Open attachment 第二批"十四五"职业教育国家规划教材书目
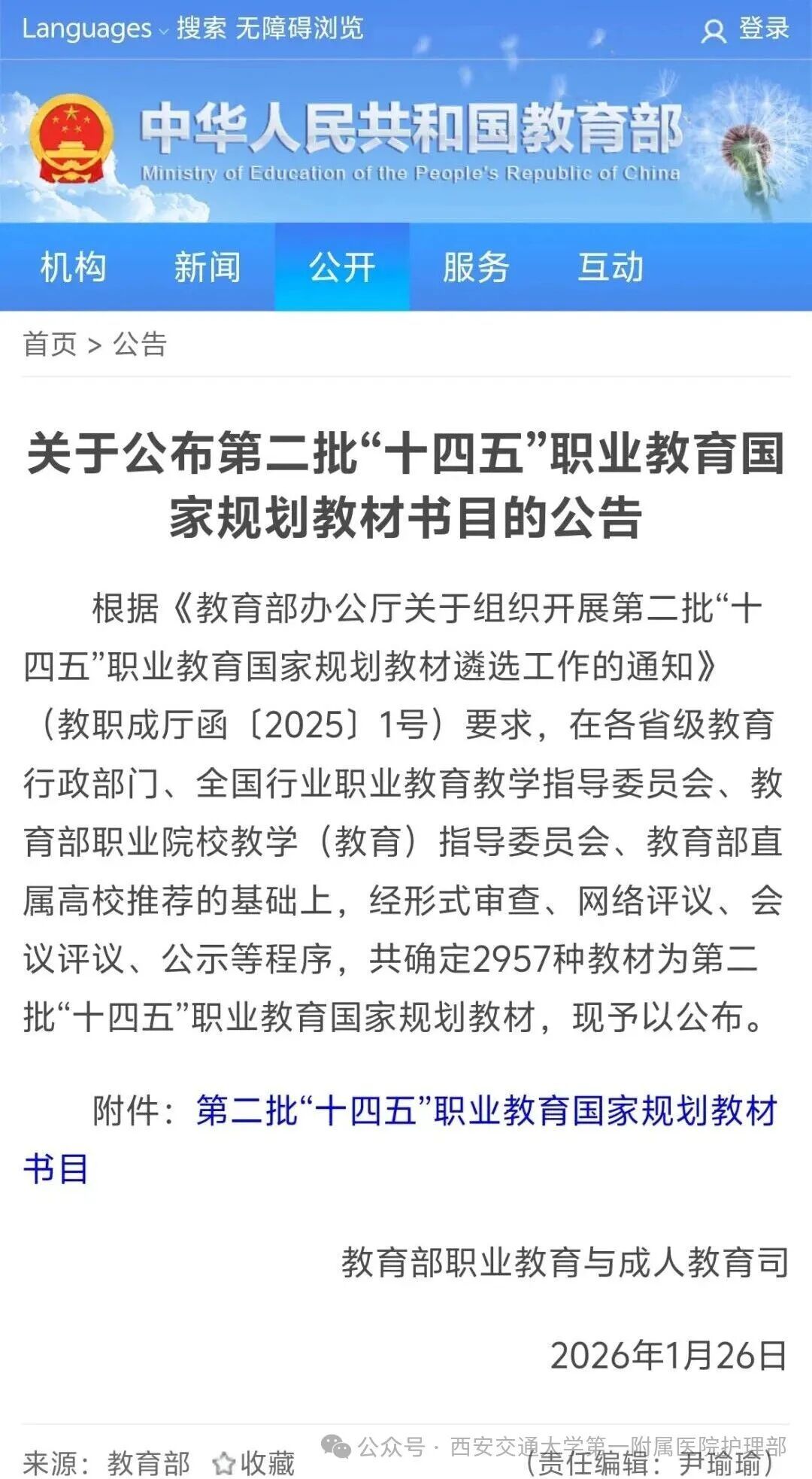Image resolution: width=812 pixels, height=1479 pixels. [486, 1111]
